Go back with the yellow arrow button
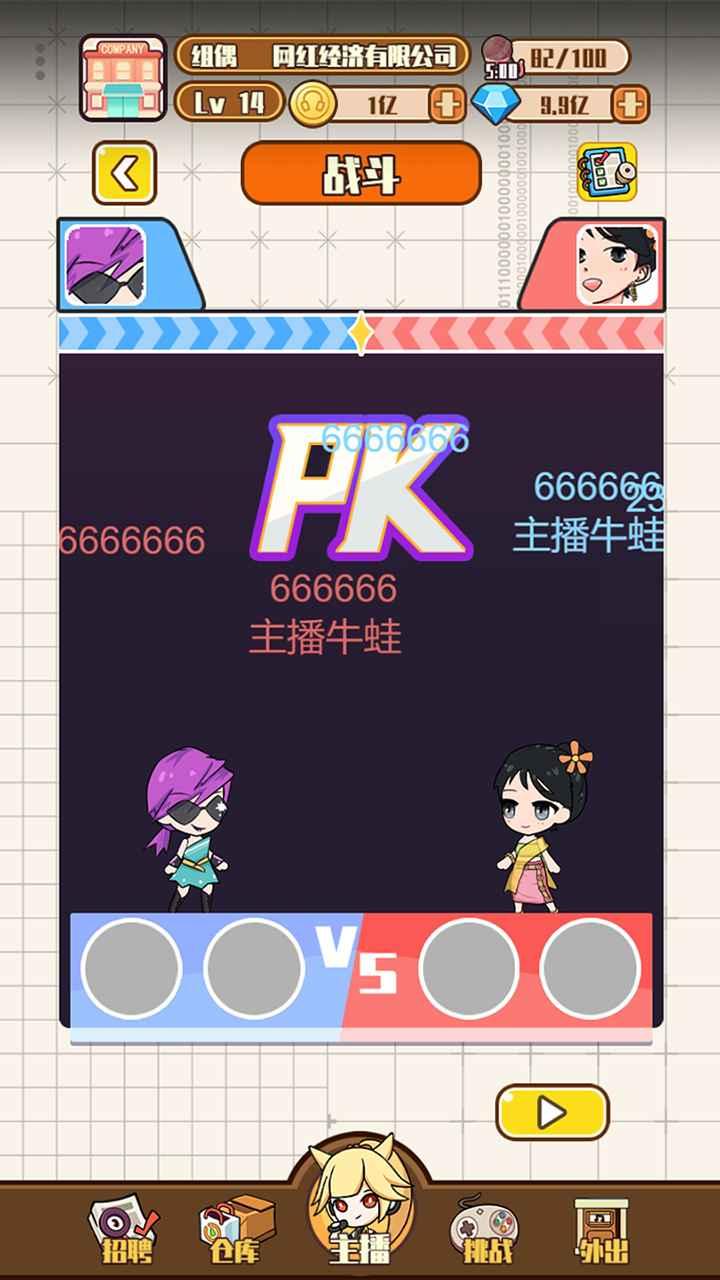 point(125,174)
